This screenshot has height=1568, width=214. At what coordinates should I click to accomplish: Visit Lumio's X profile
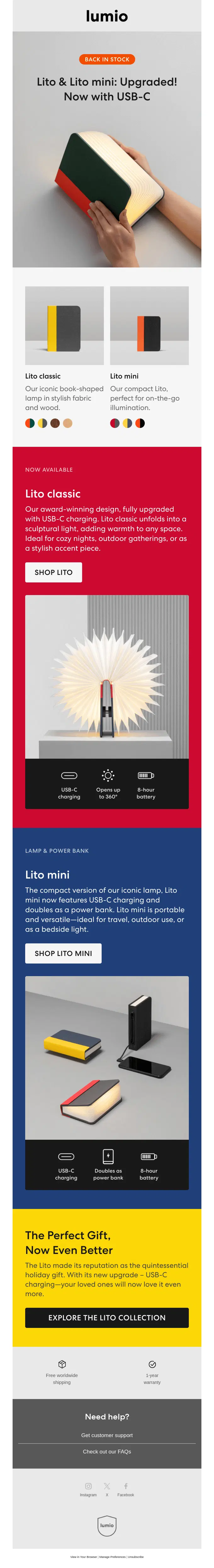107,1489
